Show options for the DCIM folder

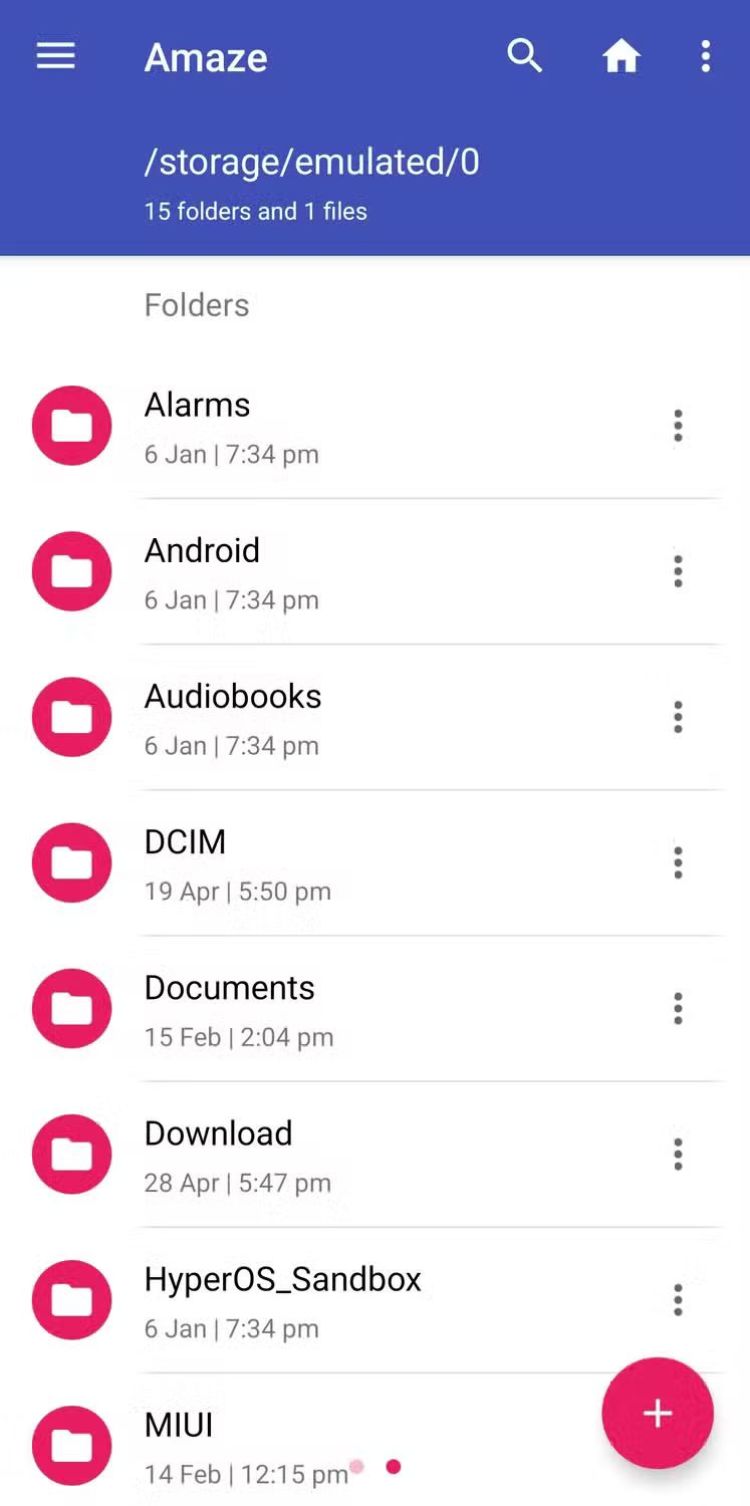point(678,863)
